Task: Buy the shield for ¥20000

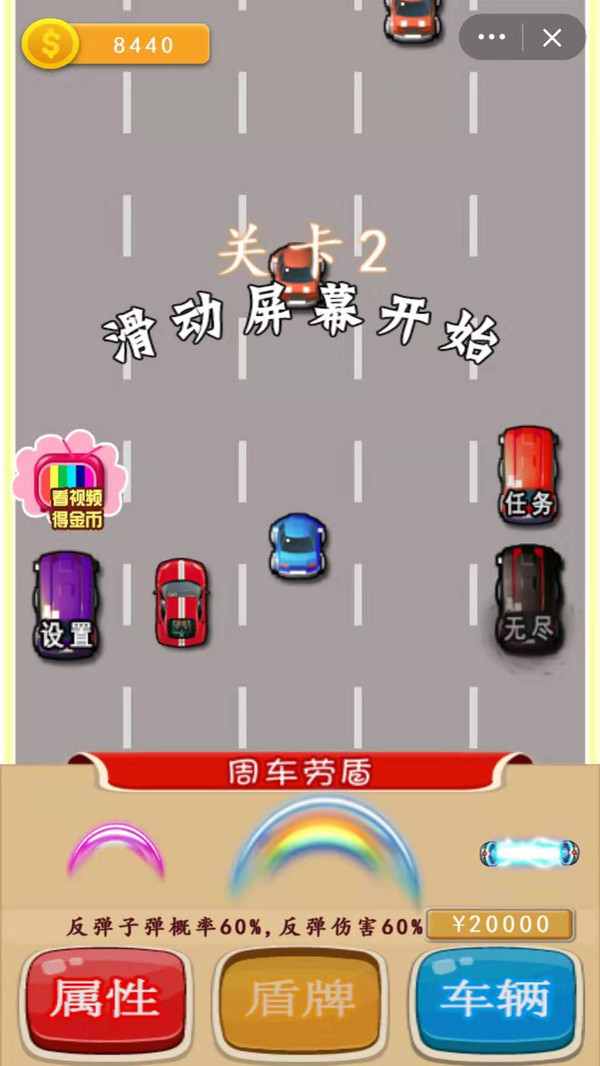Action: 500,924
